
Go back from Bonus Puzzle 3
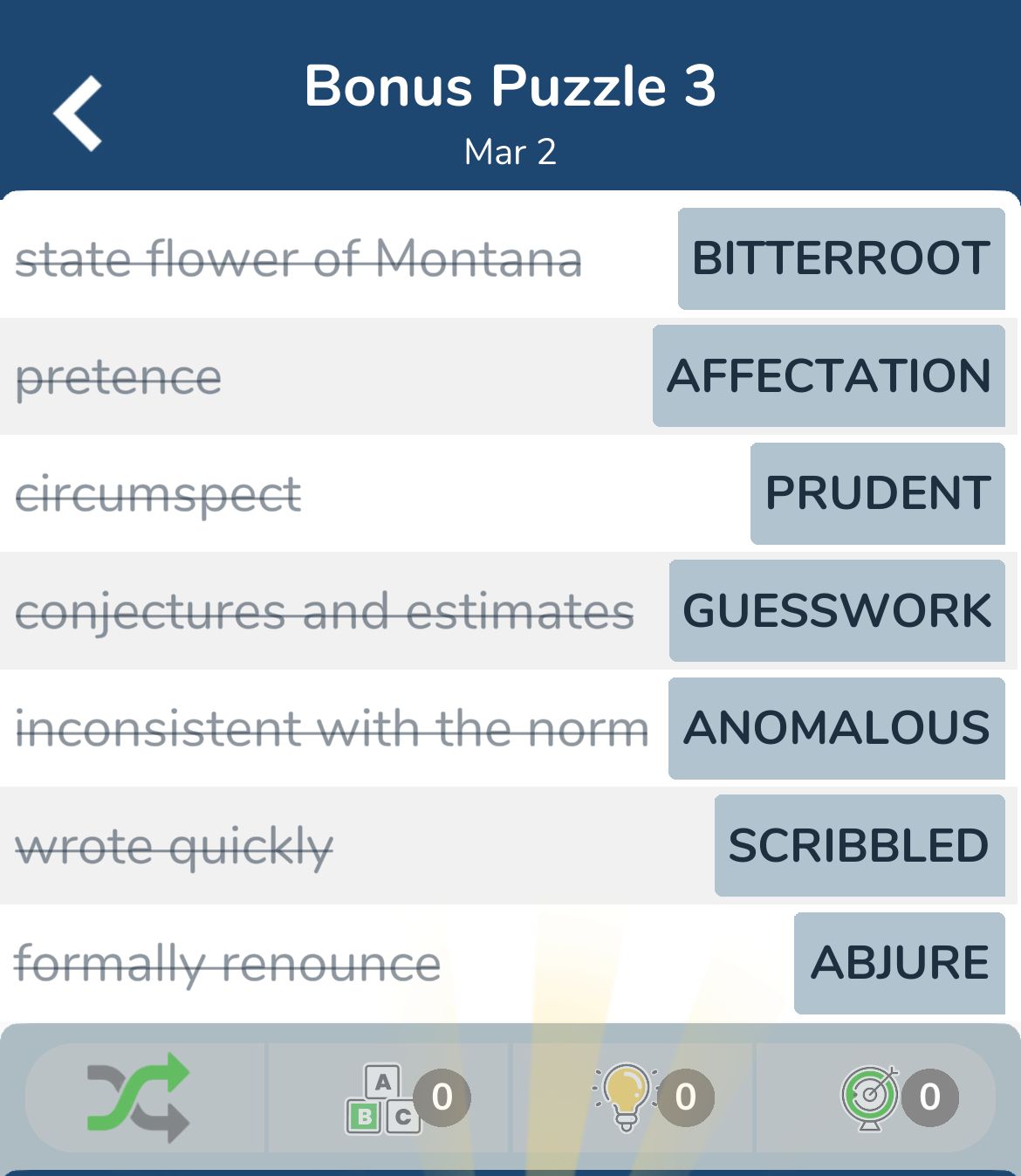pos(79,113)
